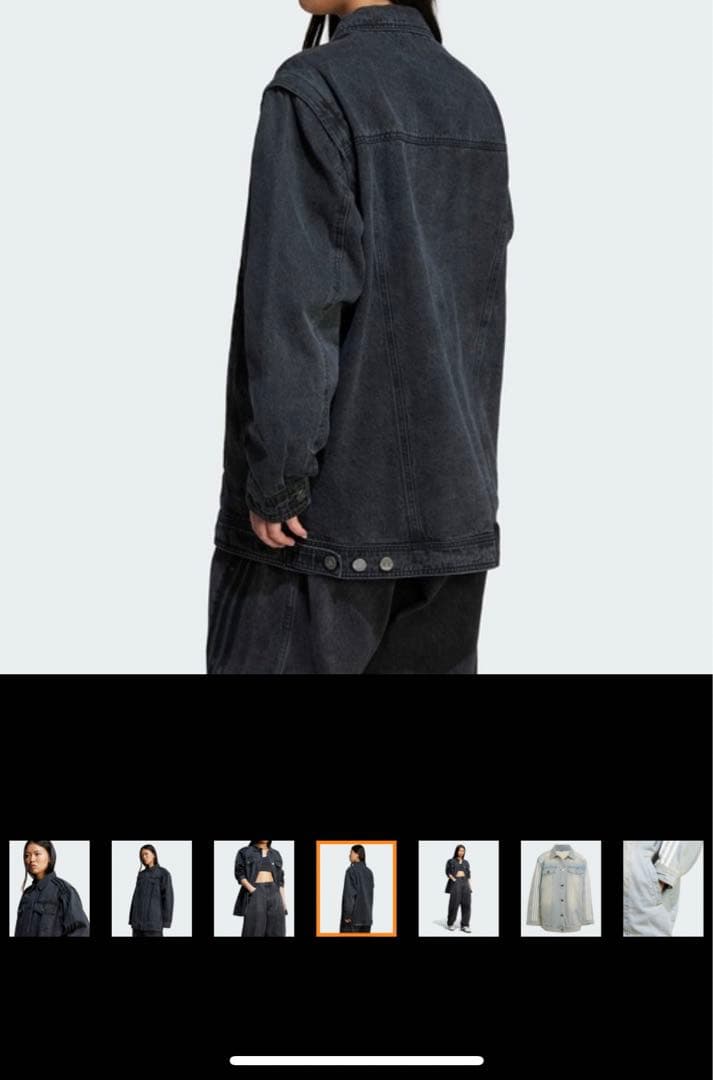
Task: Show the light denim pocket detail thumbnail
Action: click(662, 888)
